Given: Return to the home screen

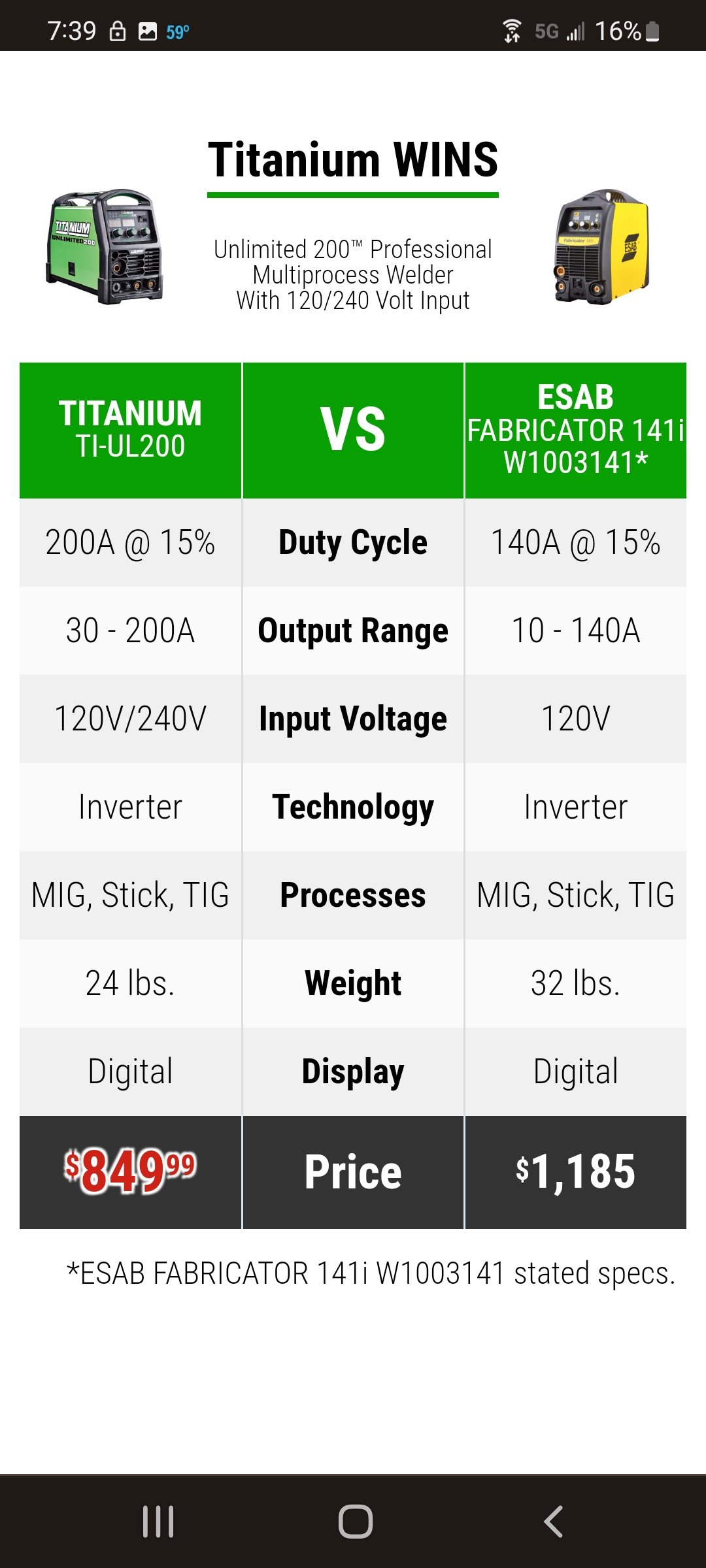Looking at the screenshot, I should click(356, 1522).
